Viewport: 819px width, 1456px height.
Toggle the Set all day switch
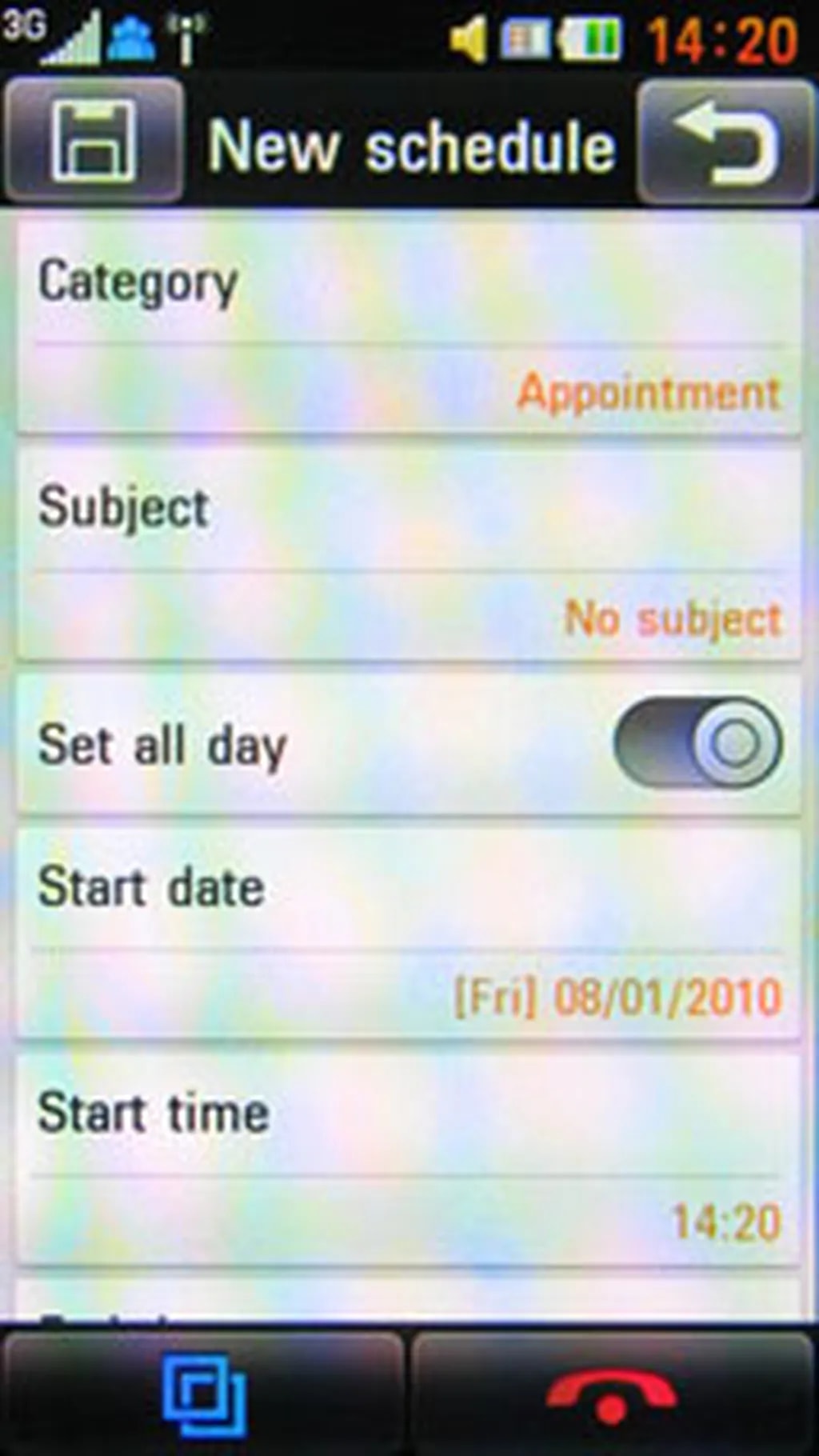(697, 743)
